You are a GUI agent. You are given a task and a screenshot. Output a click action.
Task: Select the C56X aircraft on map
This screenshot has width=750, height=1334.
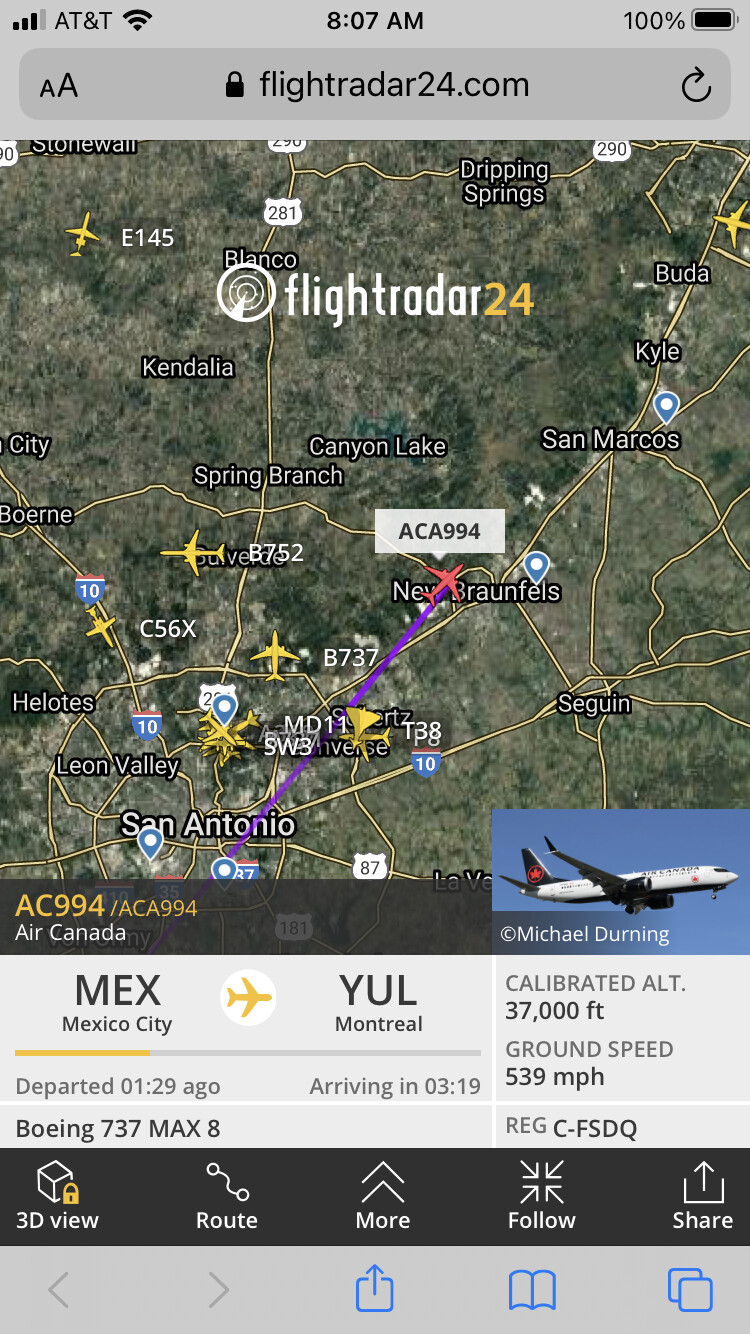[101, 626]
